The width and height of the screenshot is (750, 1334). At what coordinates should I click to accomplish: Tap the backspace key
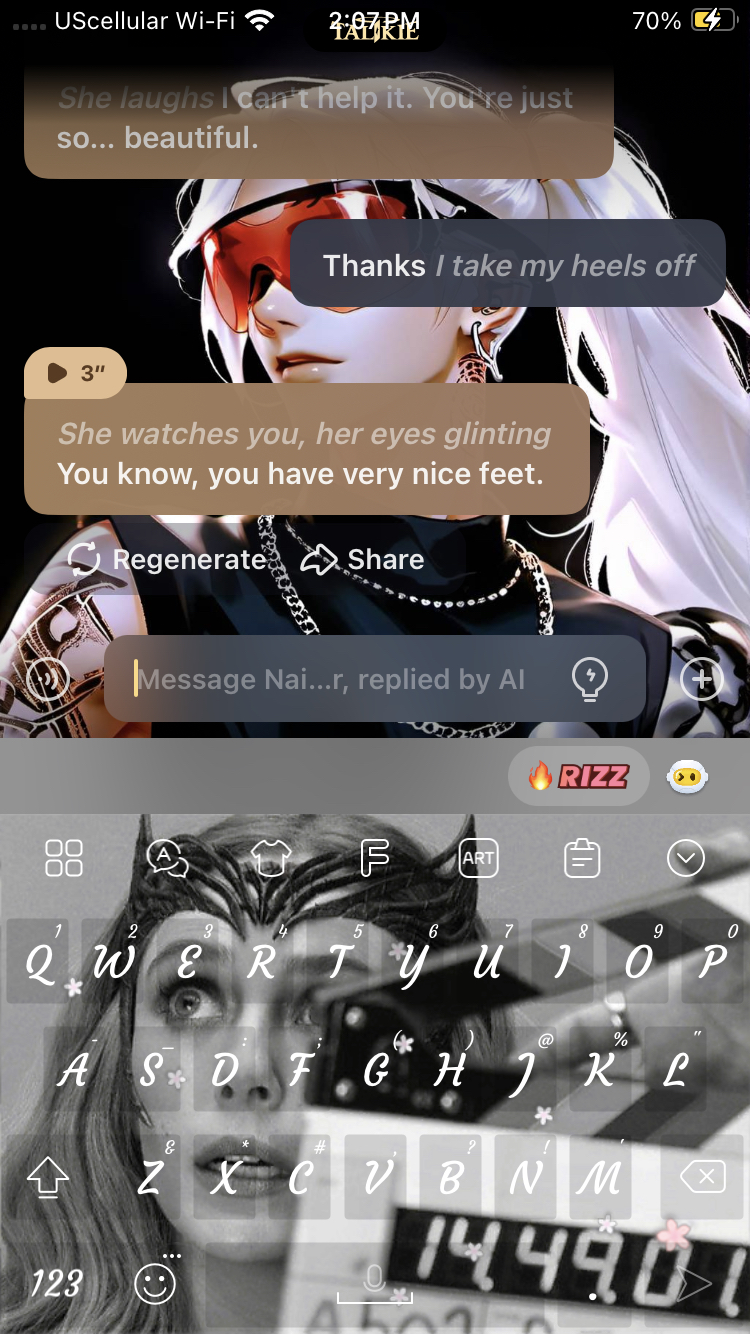(702, 1178)
